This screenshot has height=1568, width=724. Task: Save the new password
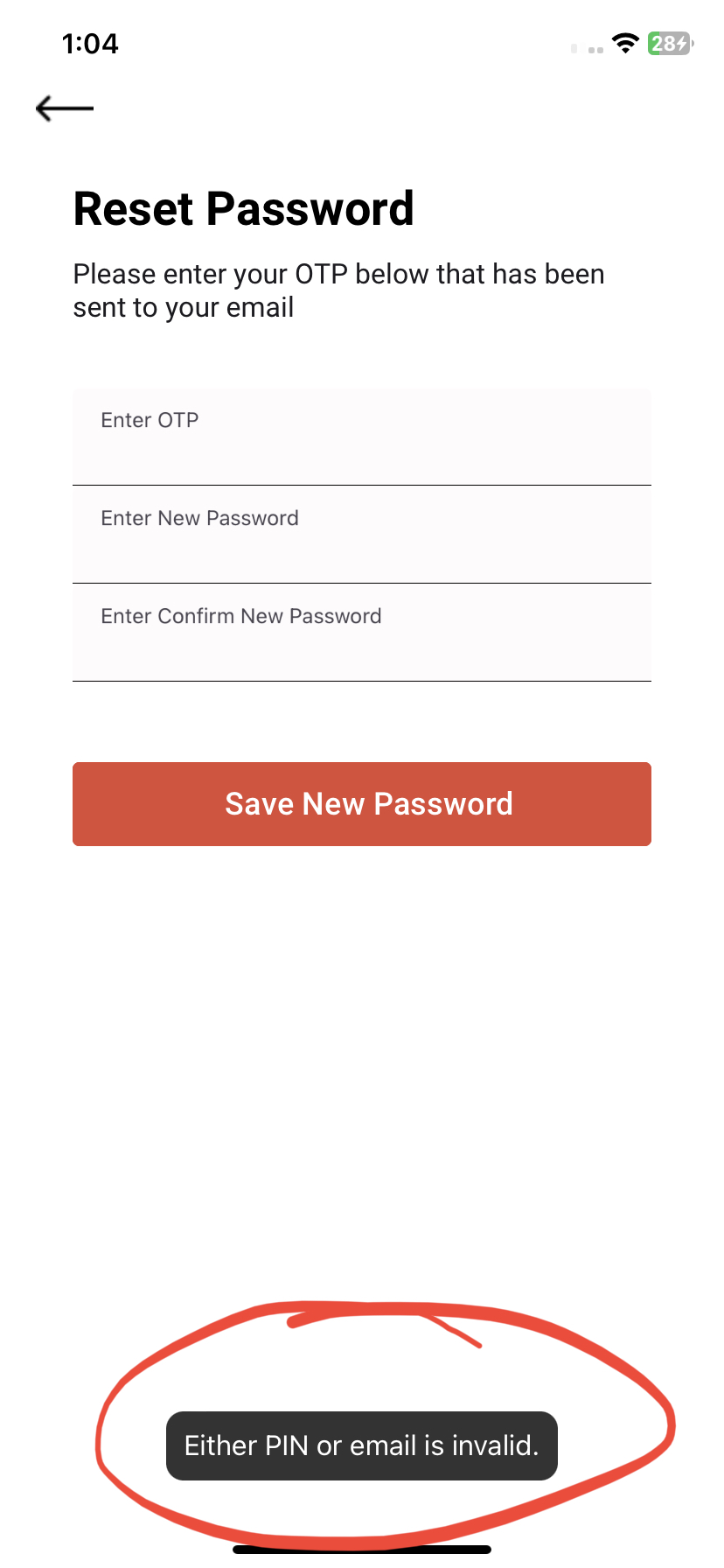pyautogui.click(x=362, y=804)
